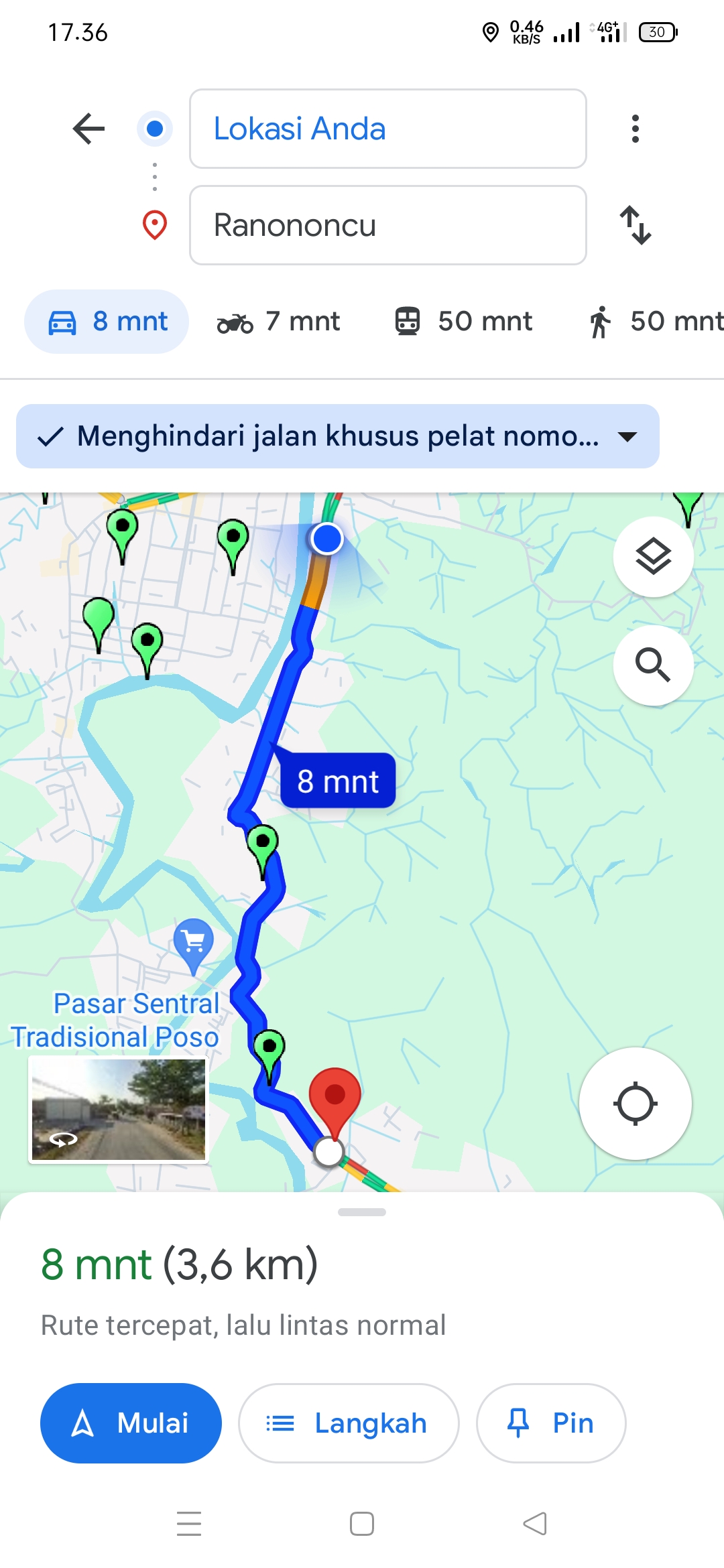
Task: Search along the route with magnifier
Action: click(x=653, y=665)
